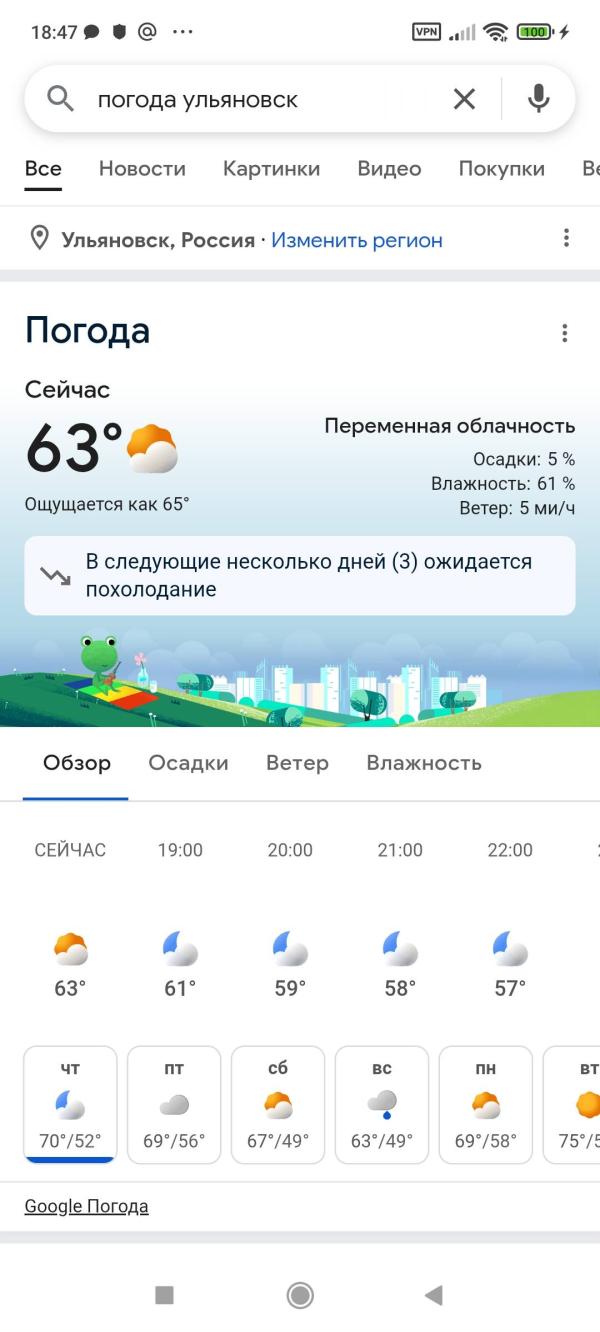Show the Влажность weather tab

click(424, 763)
